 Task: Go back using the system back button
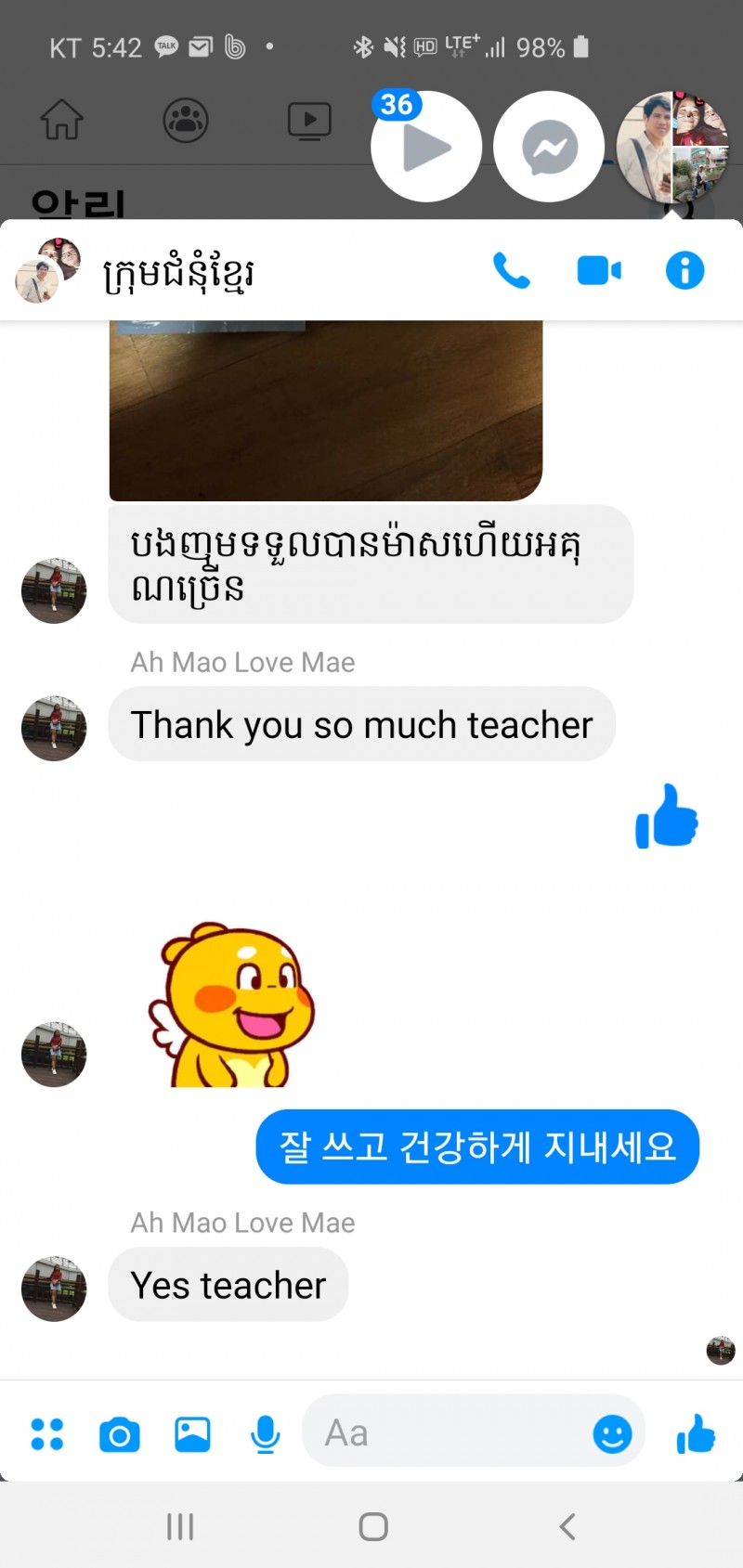567,1526
